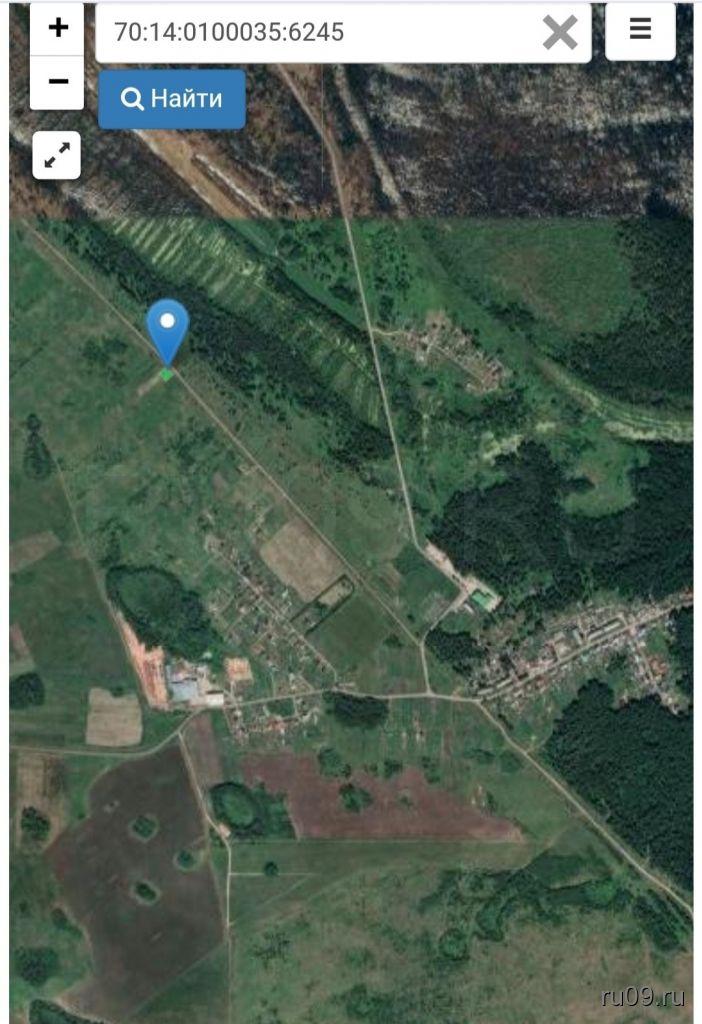Viewport: 702px width, 1024px height.
Task: Open the hamburger menu
Action: click(640, 30)
